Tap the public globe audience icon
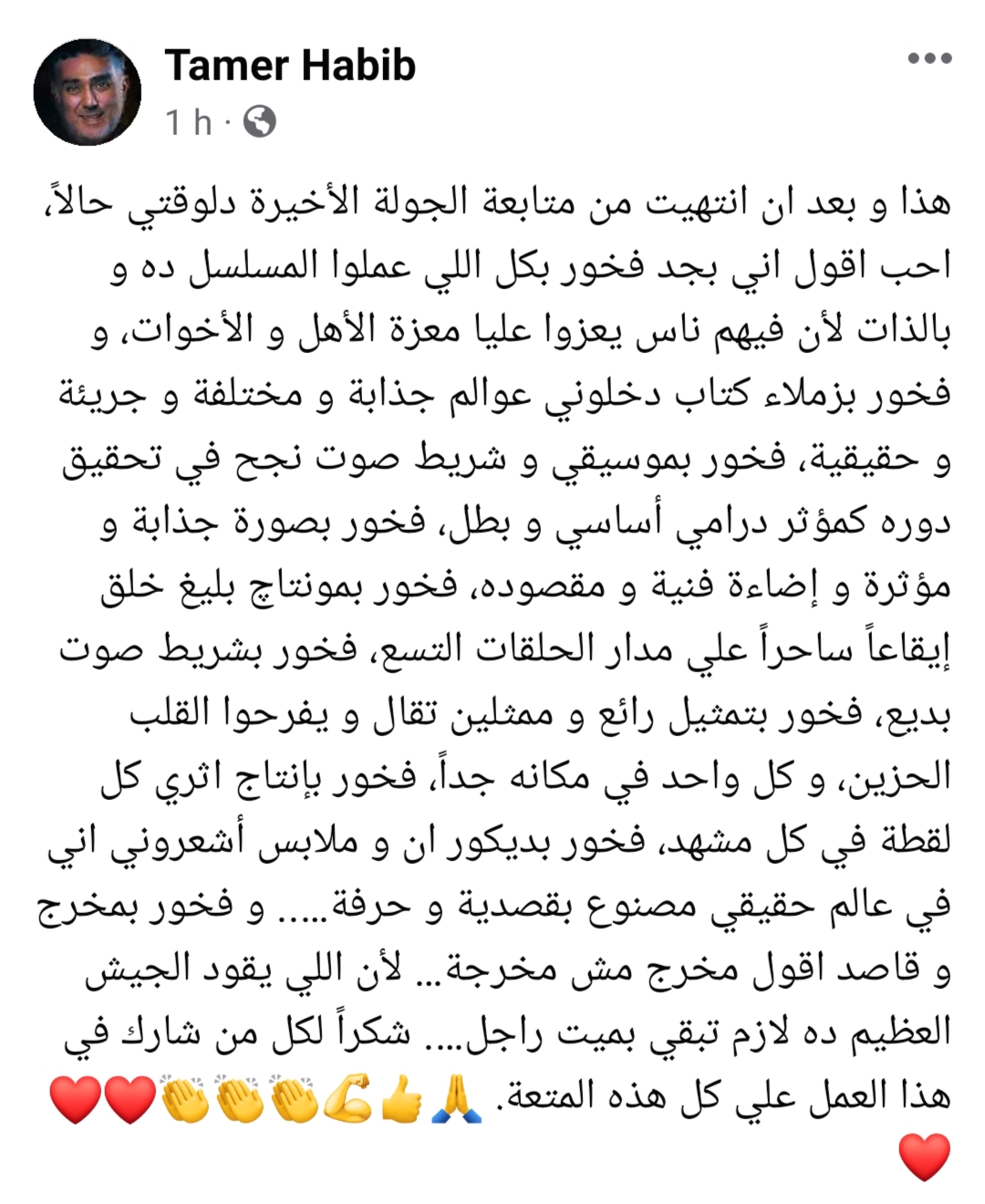 point(260,121)
